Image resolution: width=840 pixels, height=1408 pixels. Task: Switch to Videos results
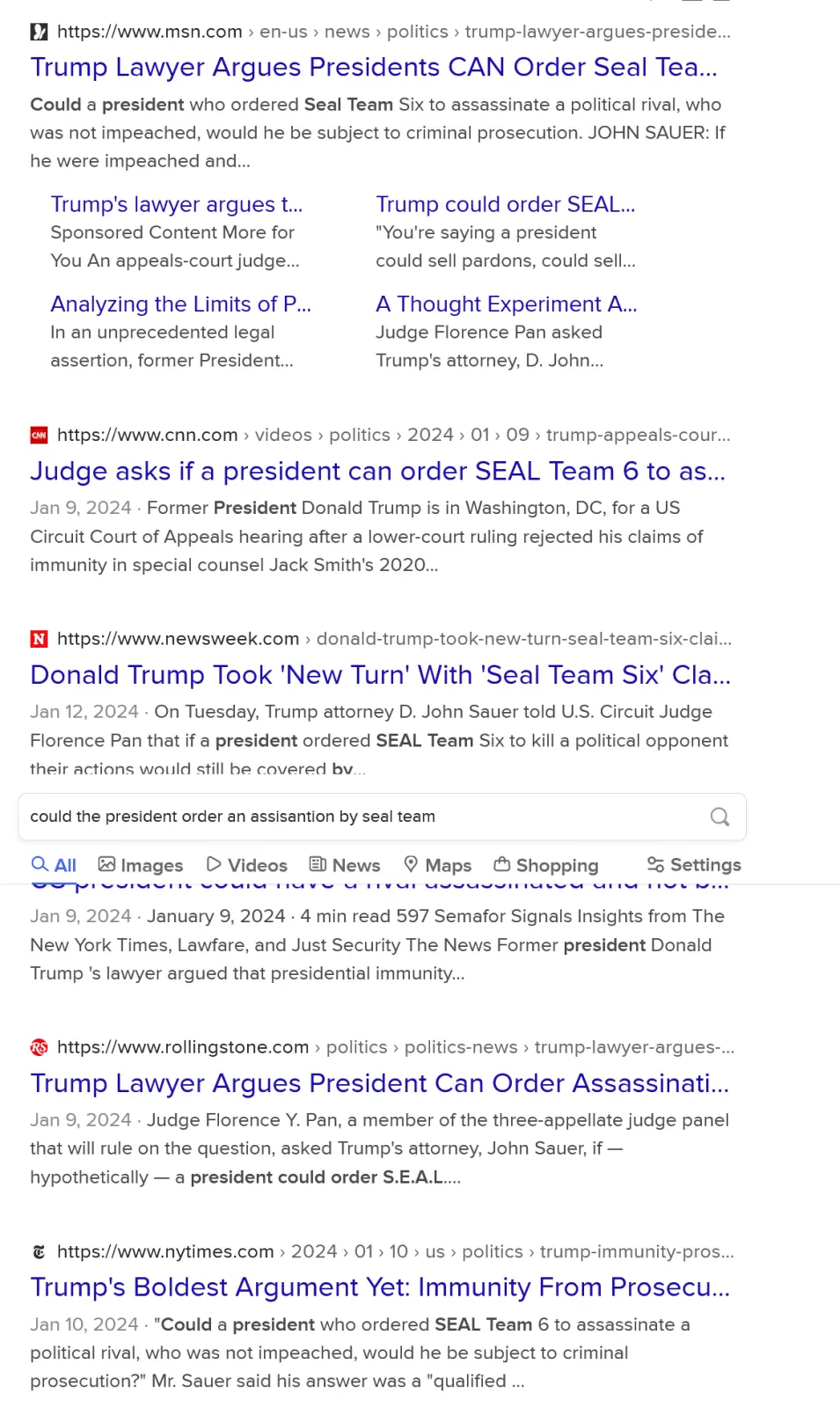tap(247, 865)
